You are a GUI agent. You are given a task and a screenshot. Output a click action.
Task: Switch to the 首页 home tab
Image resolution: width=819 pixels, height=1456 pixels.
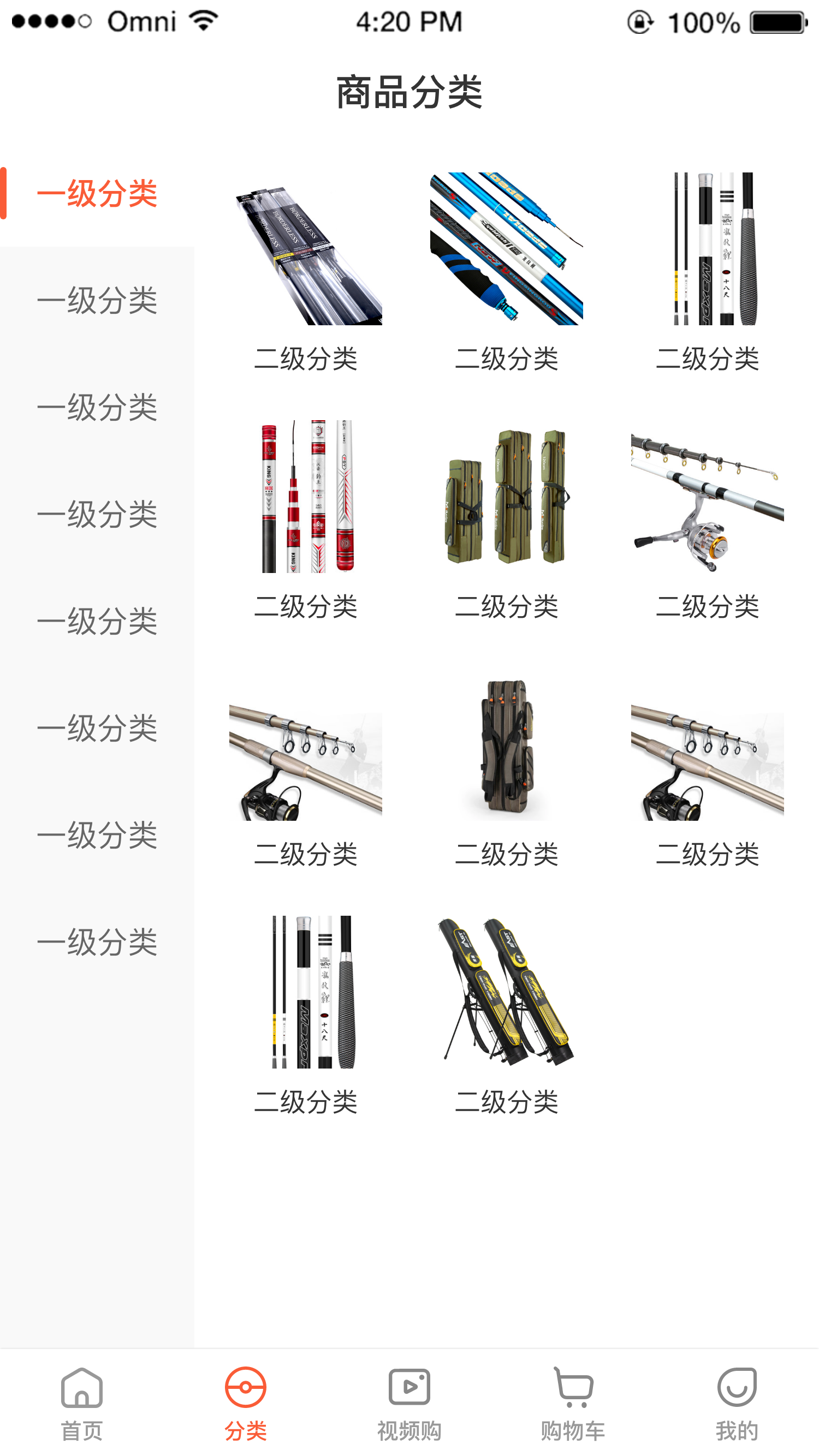tap(81, 1403)
